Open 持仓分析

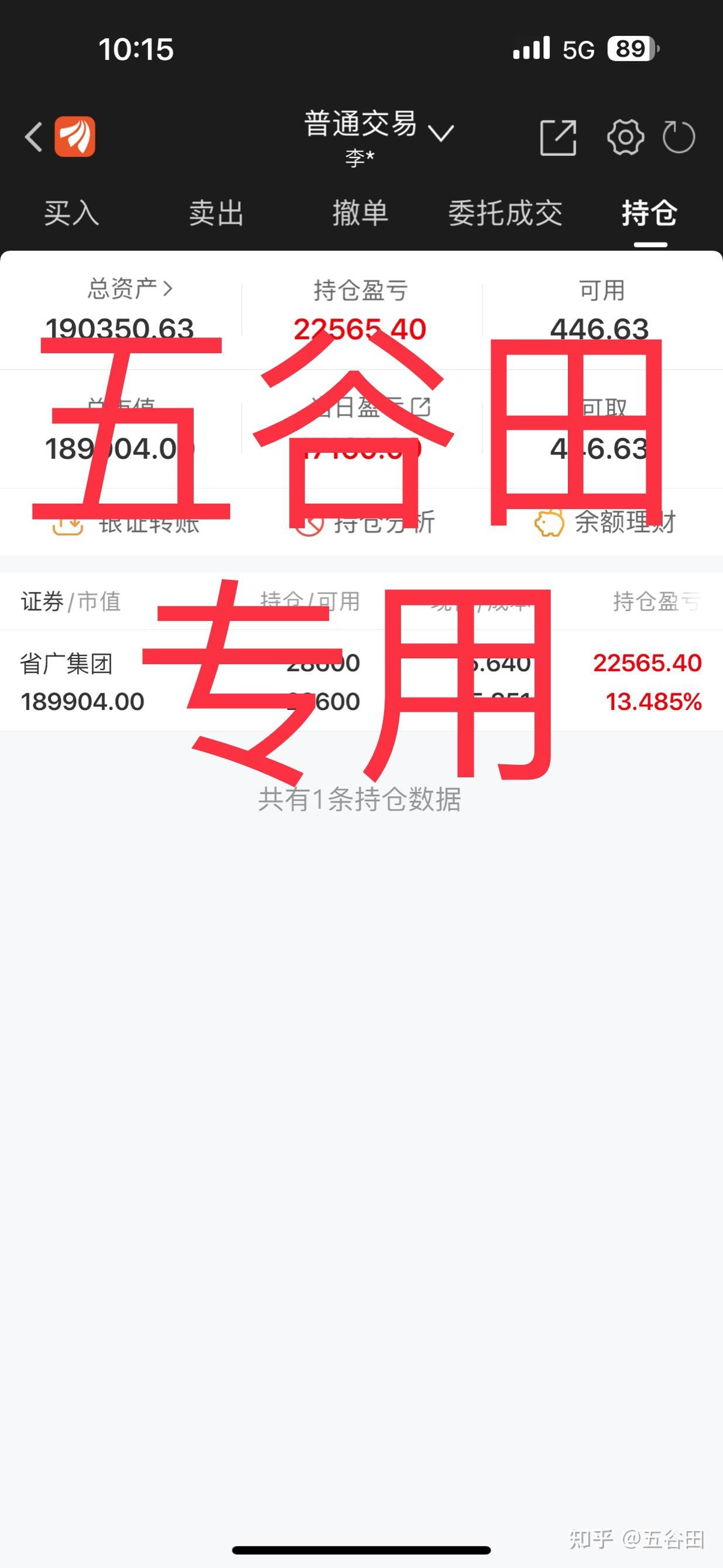364,523
